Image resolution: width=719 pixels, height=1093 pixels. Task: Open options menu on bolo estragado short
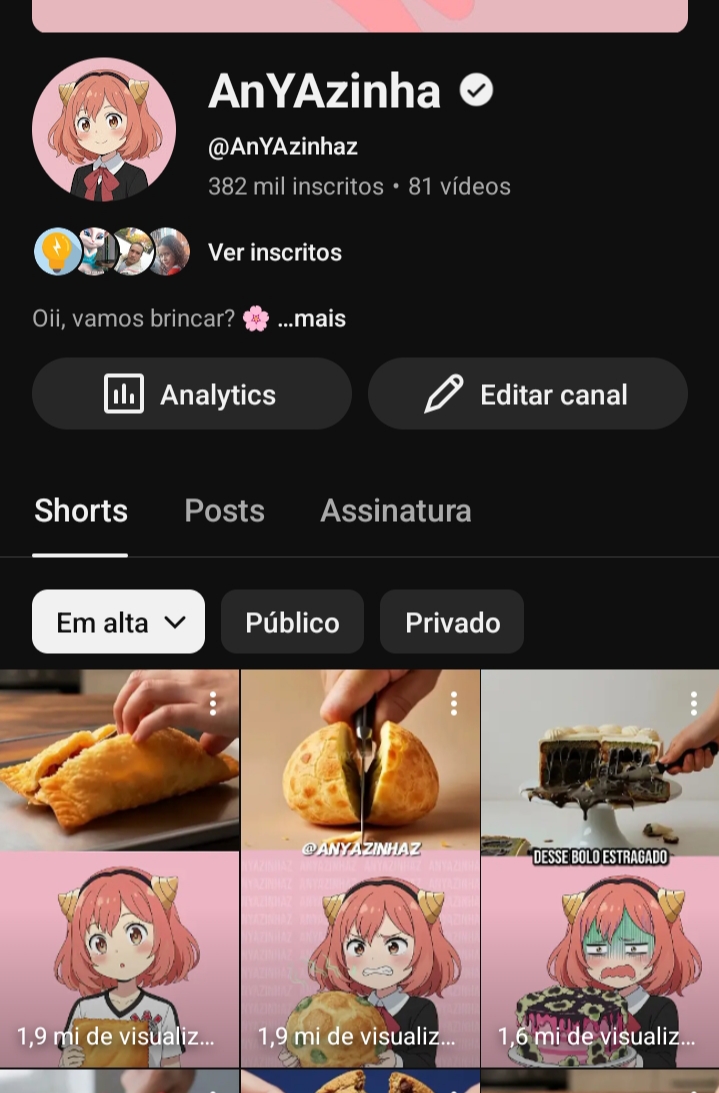click(694, 704)
